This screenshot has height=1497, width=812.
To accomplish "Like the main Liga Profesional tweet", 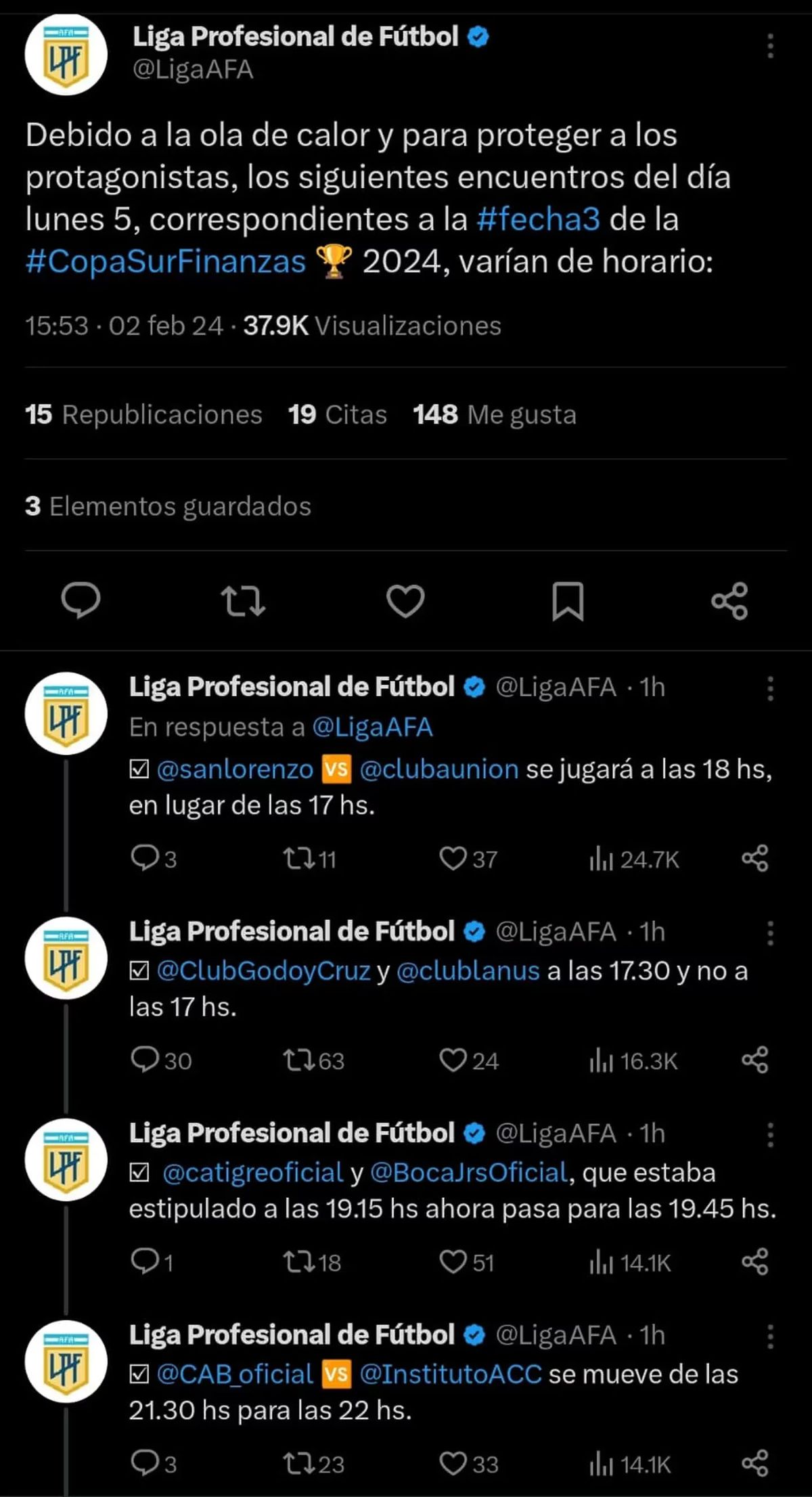I will point(405,600).
